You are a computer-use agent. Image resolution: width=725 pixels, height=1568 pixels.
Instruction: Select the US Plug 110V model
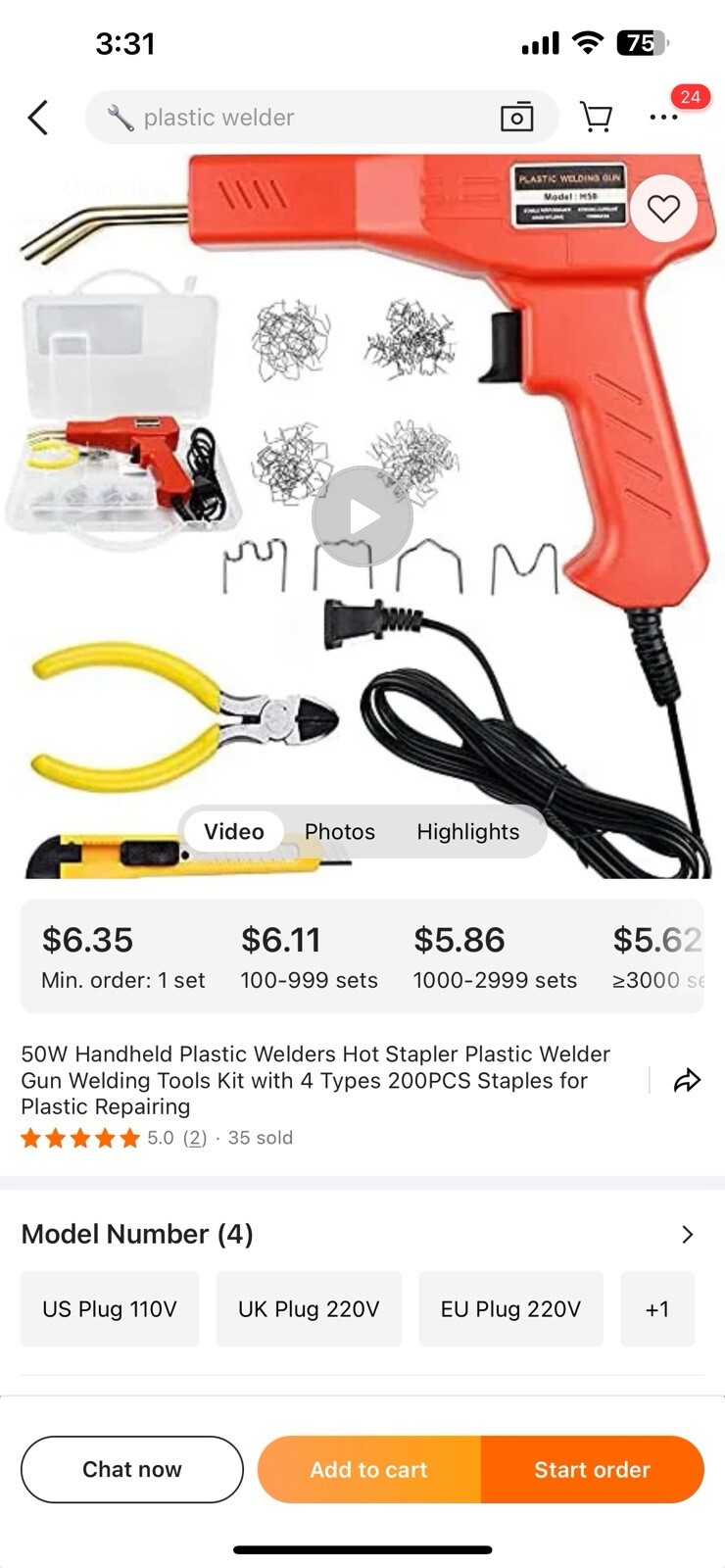click(x=110, y=1309)
